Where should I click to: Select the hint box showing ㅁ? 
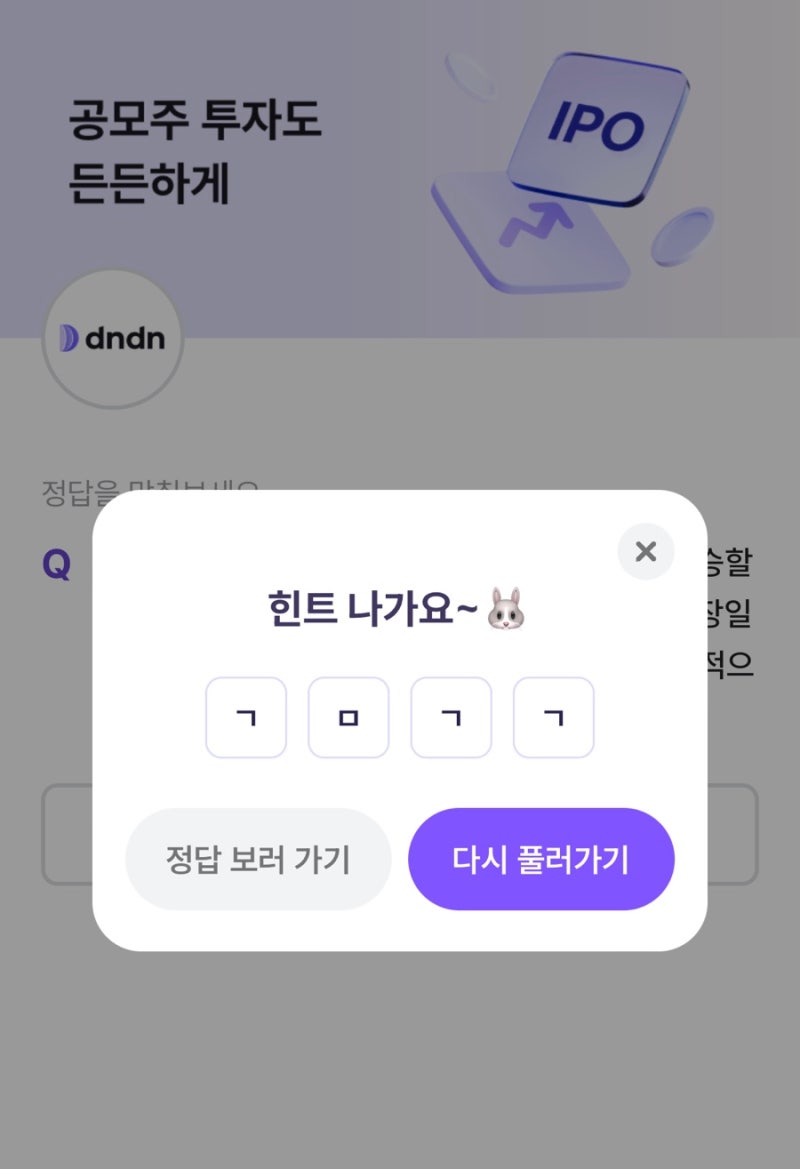348,717
